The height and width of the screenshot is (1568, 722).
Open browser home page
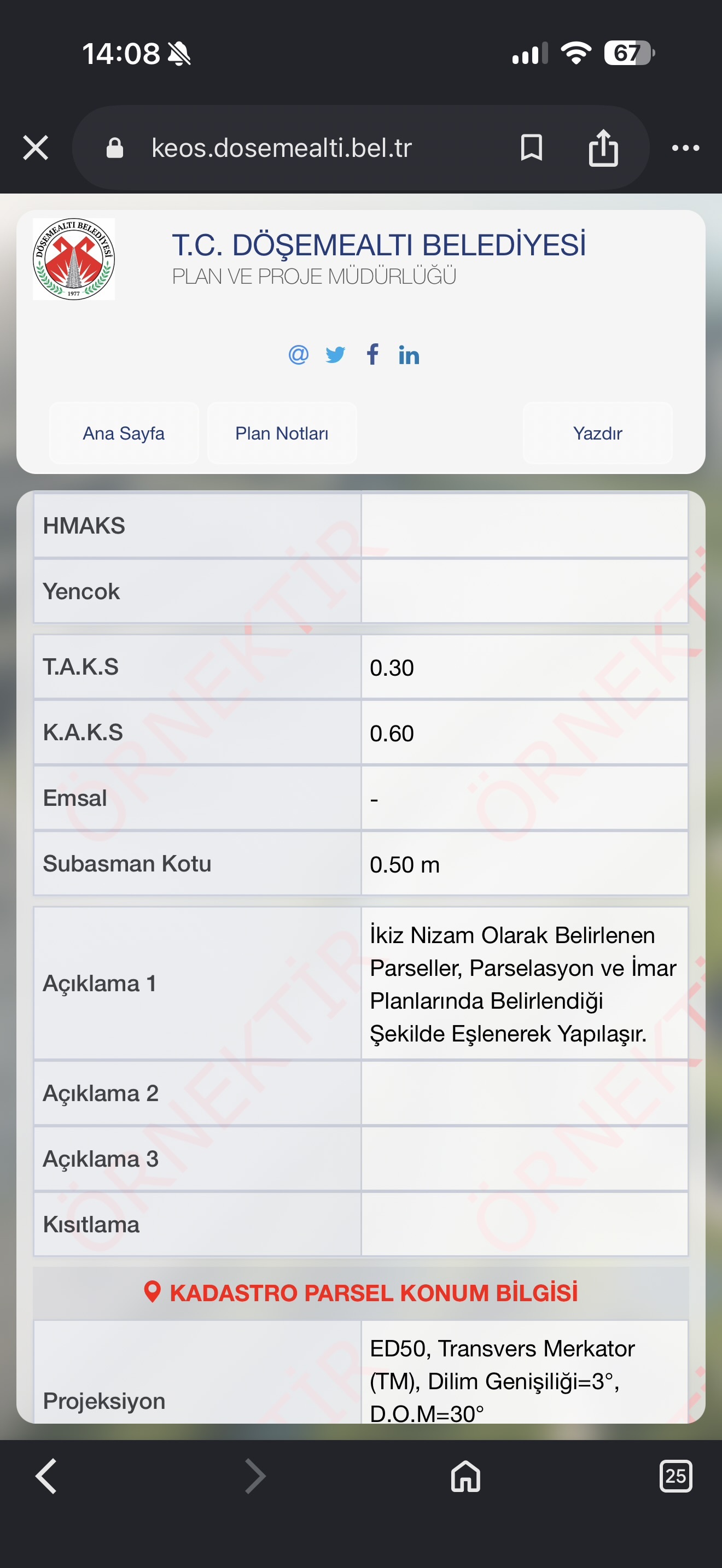[x=465, y=1476]
